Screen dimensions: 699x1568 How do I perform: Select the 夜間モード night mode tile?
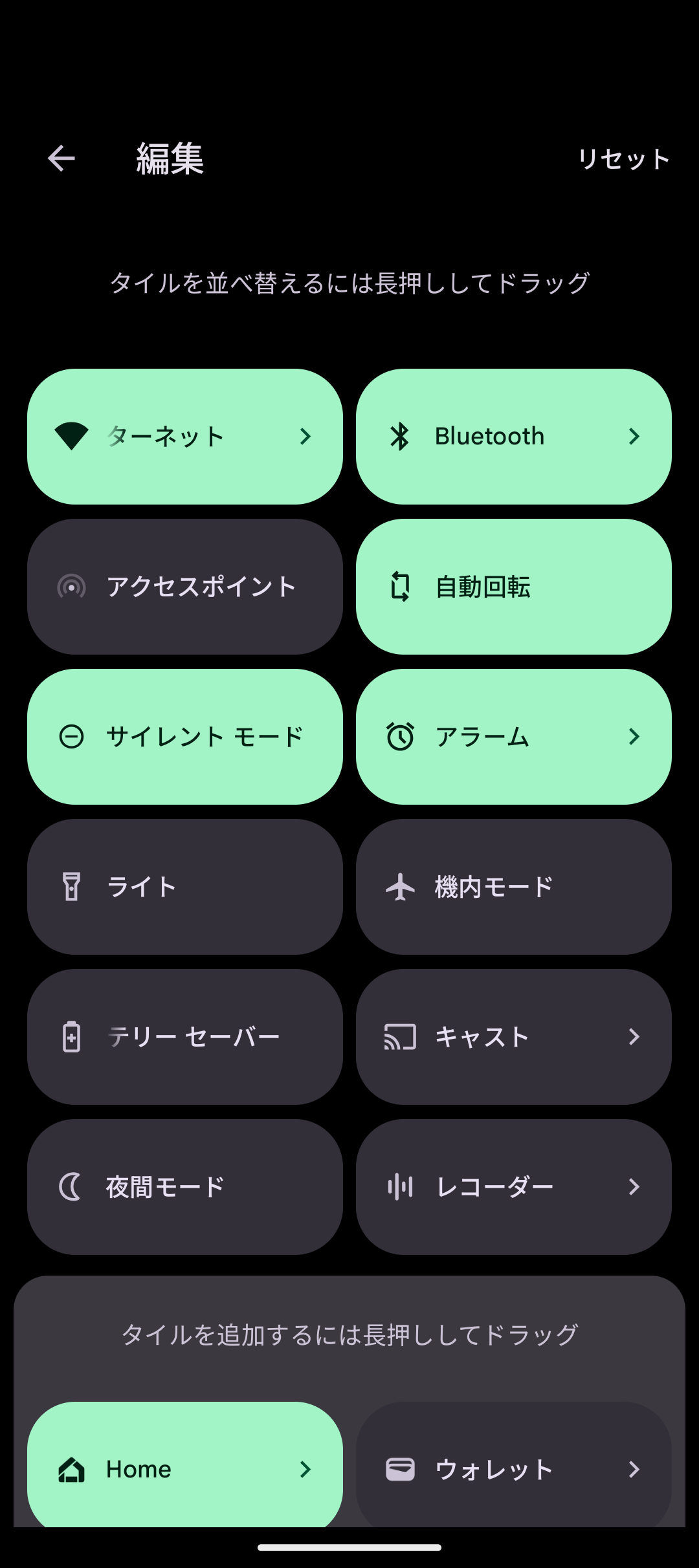point(185,1187)
